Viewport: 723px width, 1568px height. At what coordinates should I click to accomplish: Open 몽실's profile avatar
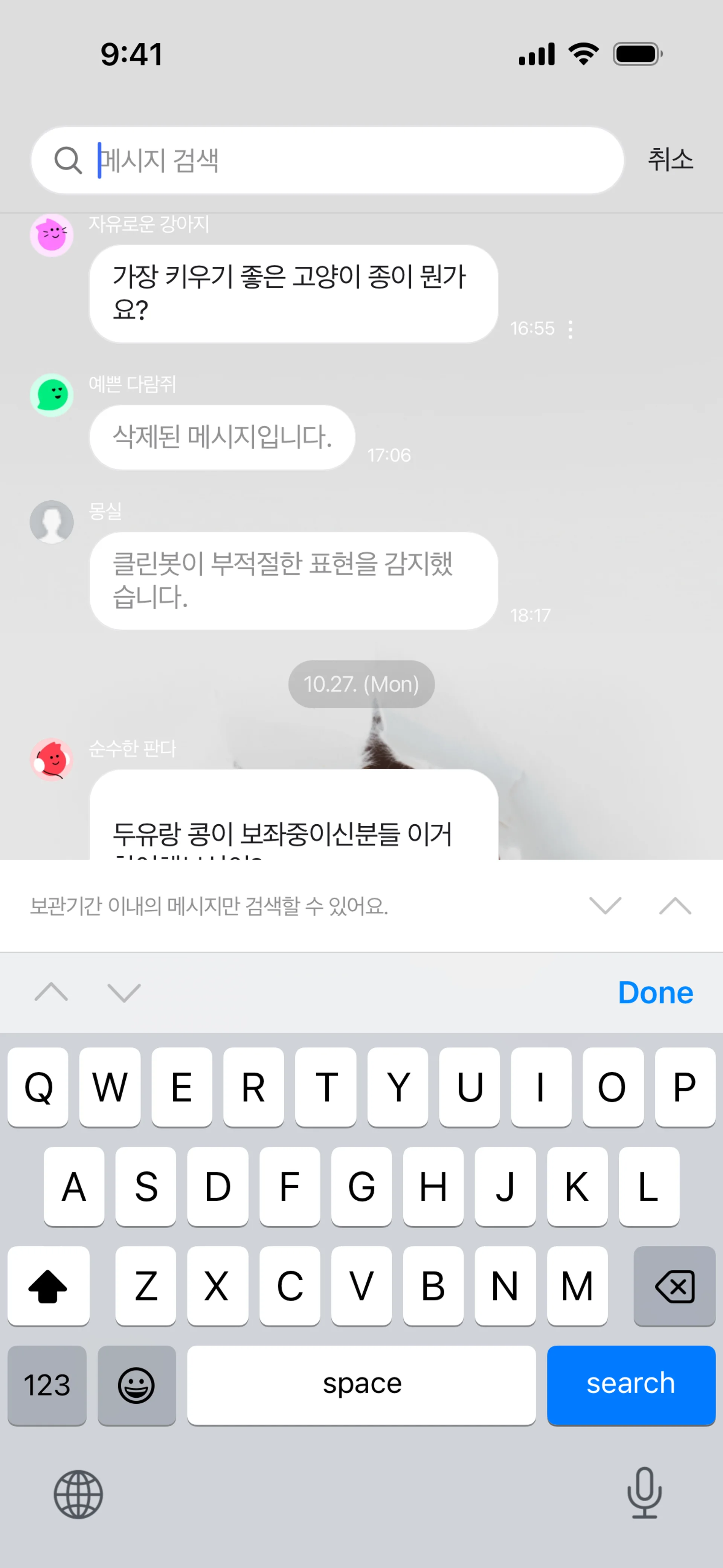pyautogui.click(x=52, y=522)
